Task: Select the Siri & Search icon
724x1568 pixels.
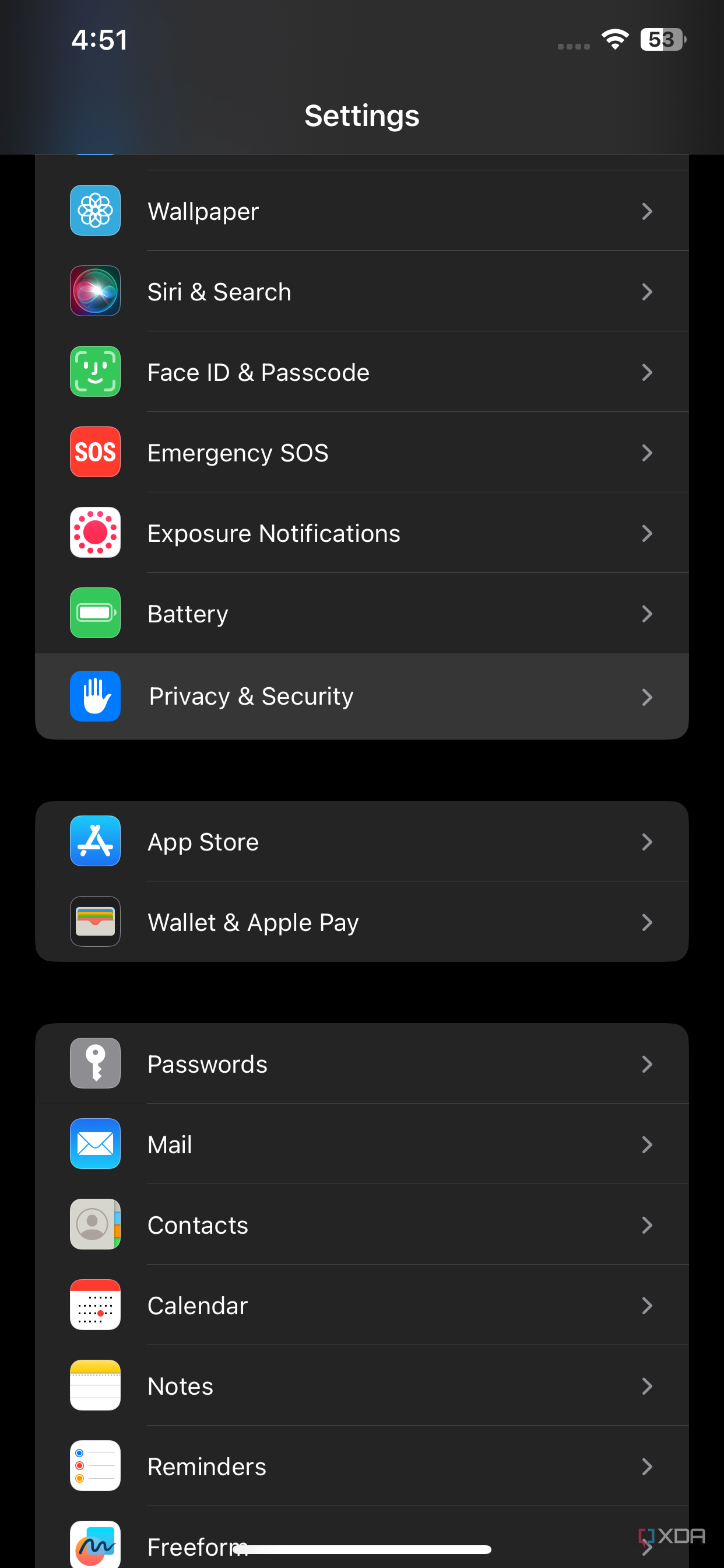Action: tap(95, 291)
